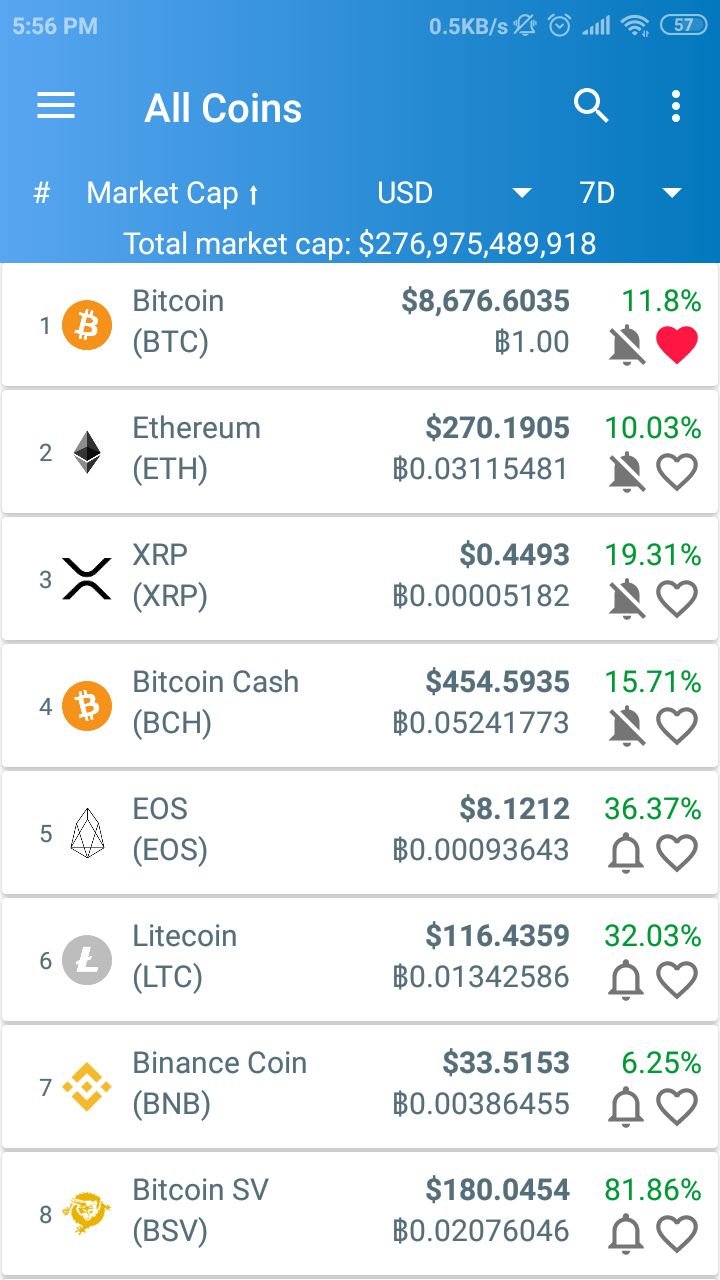This screenshot has width=720, height=1280.
Task: Open the Litecoin (LTC) coin row
Action: coord(250,958)
